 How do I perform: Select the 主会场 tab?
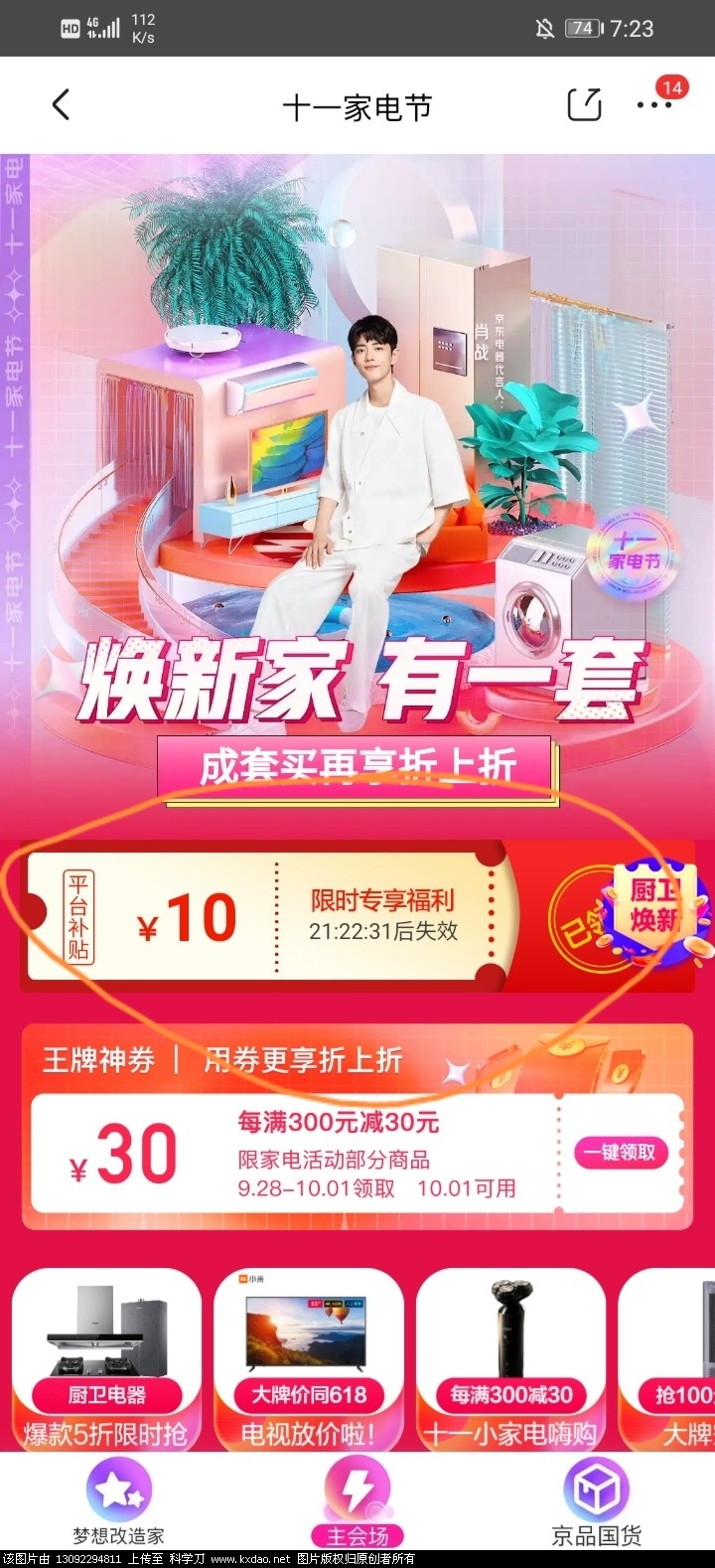pos(357,1504)
